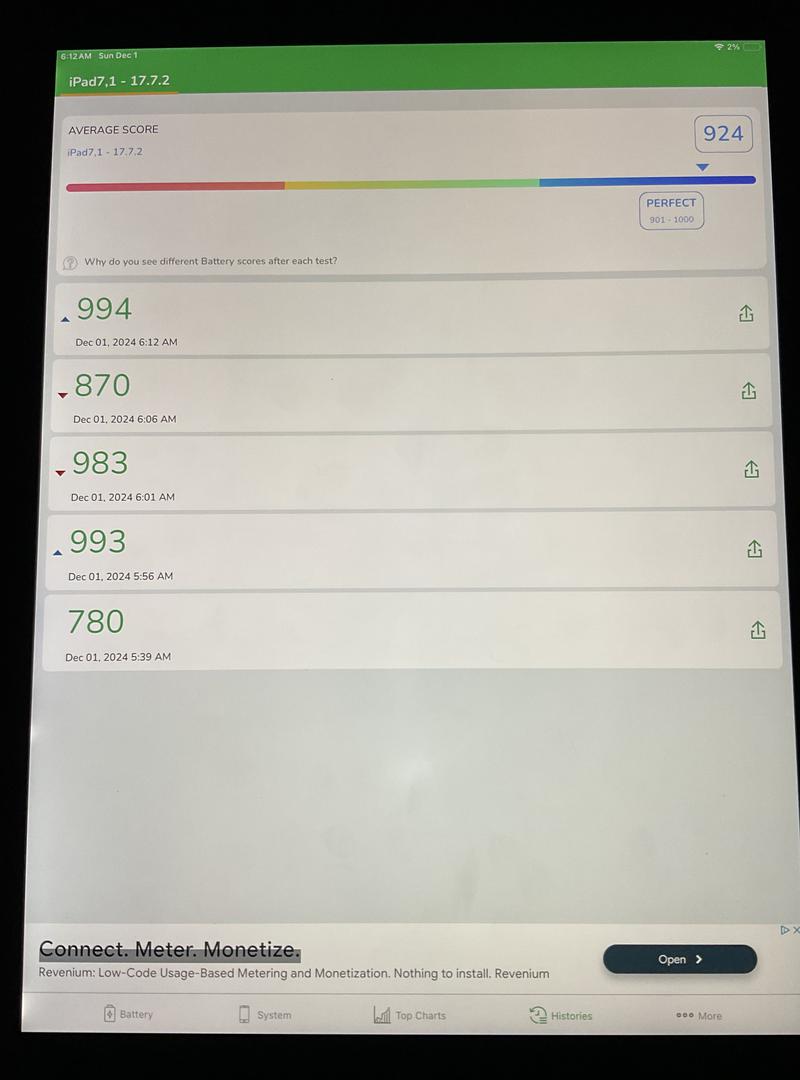Tap Open on the Revenium ad
This screenshot has width=800, height=1080.
pyautogui.click(x=680, y=959)
